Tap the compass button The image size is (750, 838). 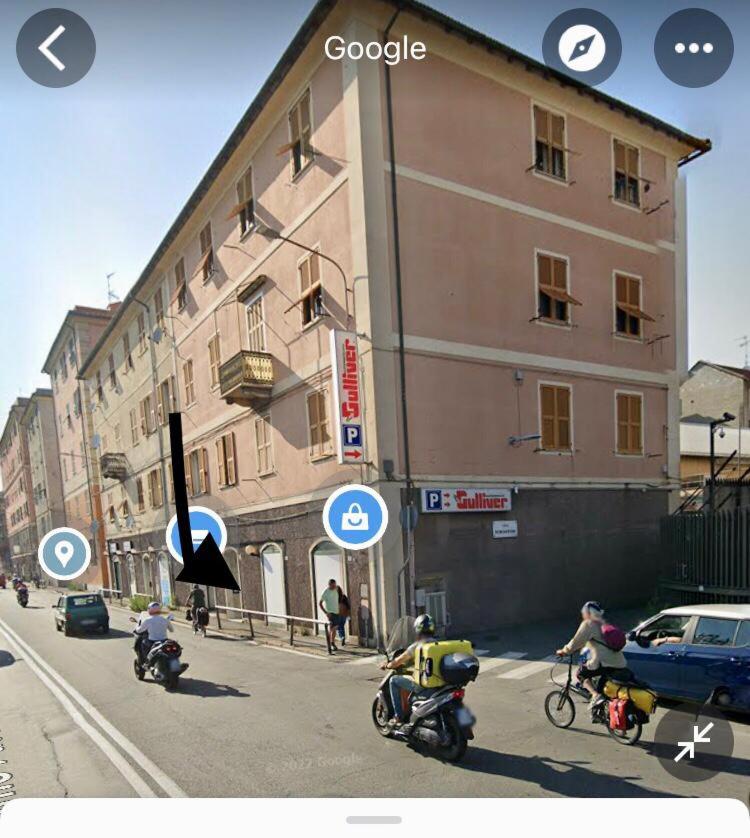[582, 48]
